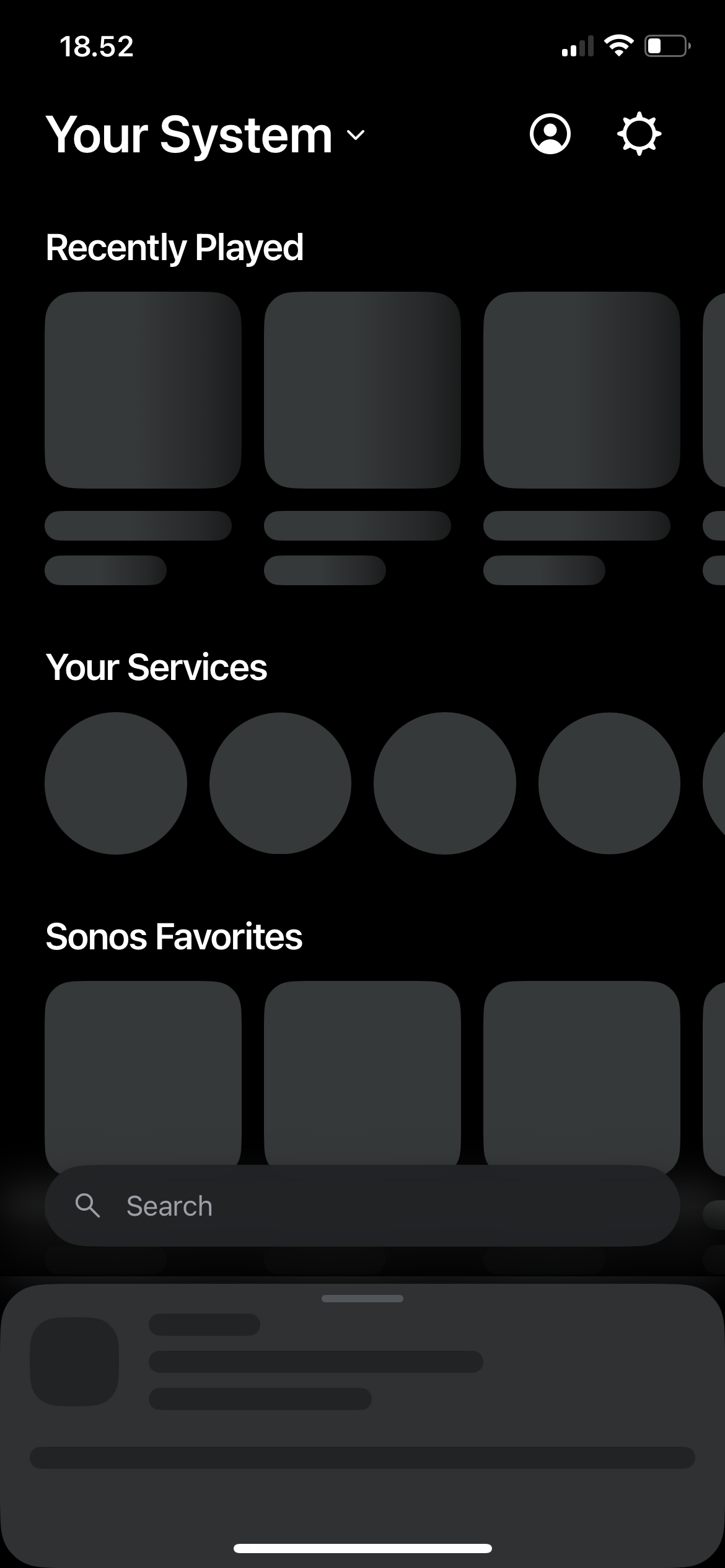Open the settings gear icon

point(639,134)
